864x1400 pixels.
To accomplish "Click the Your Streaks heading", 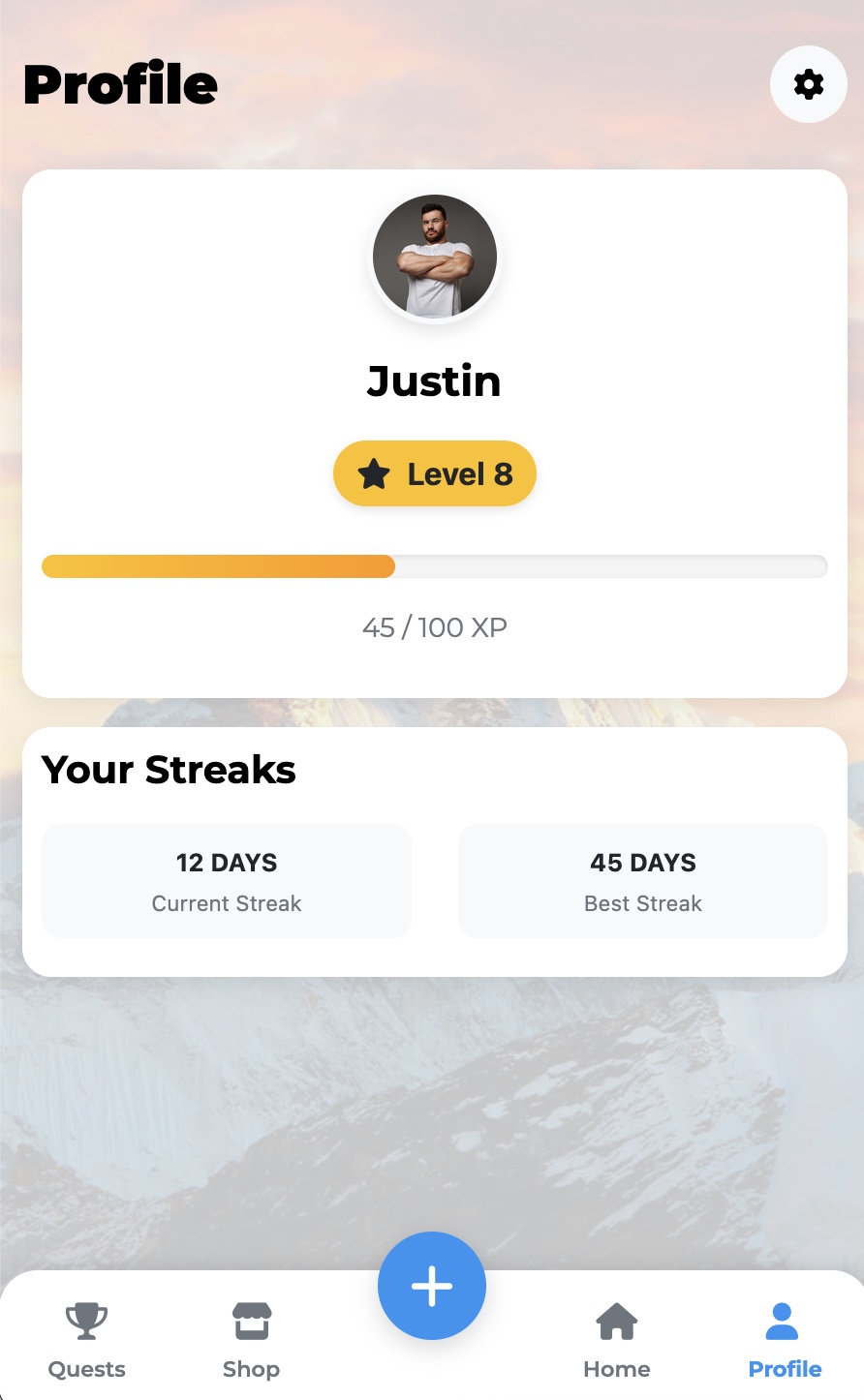I will click(x=169, y=769).
